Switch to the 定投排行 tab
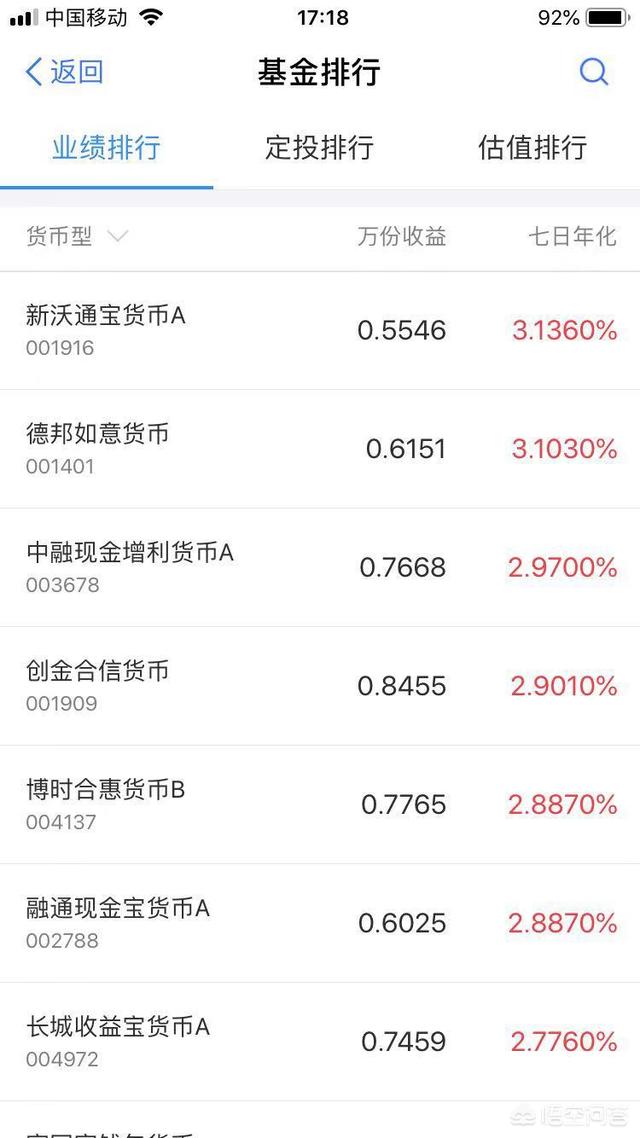Screen dimensions: 640x1138 pos(319,147)
